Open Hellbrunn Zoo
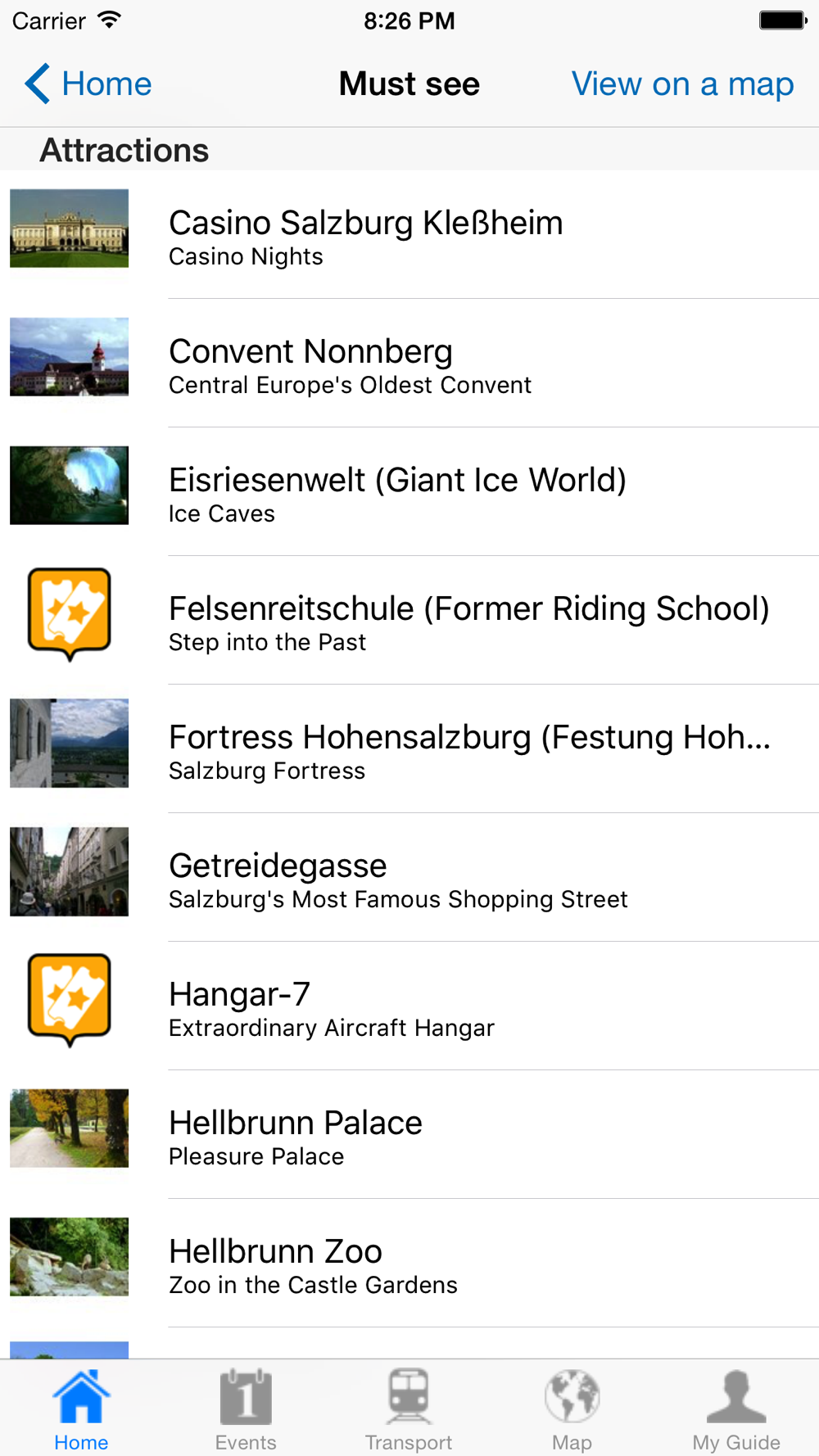 [409, 1264]
